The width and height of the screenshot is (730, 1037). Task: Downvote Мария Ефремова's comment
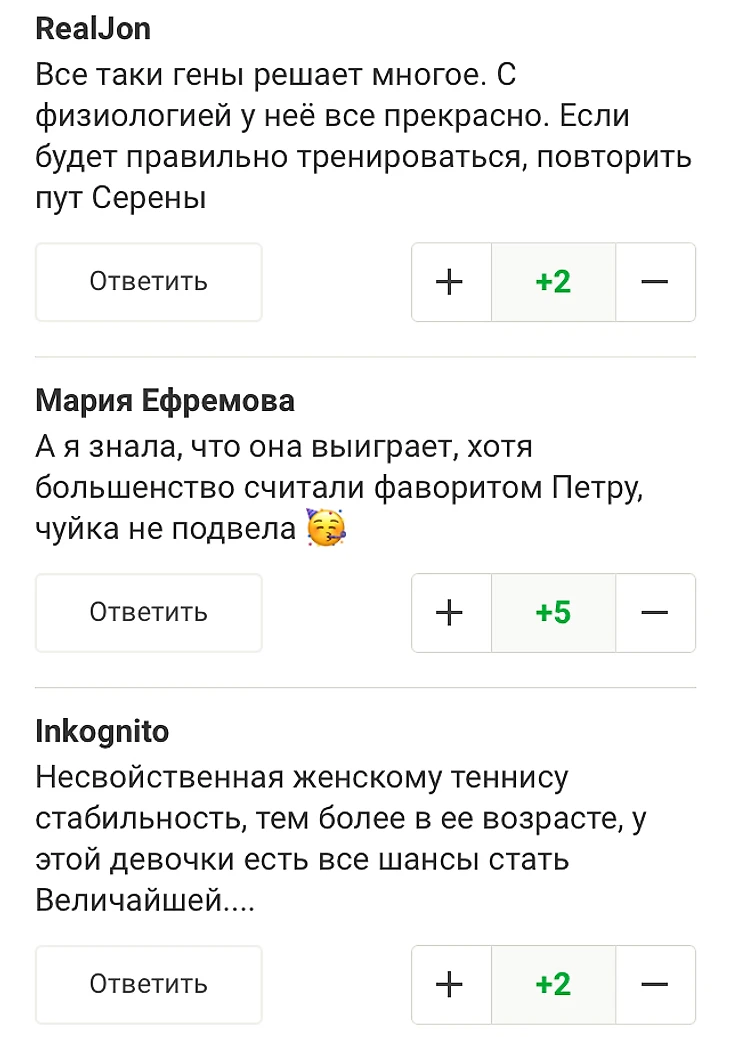click(655, 612)
